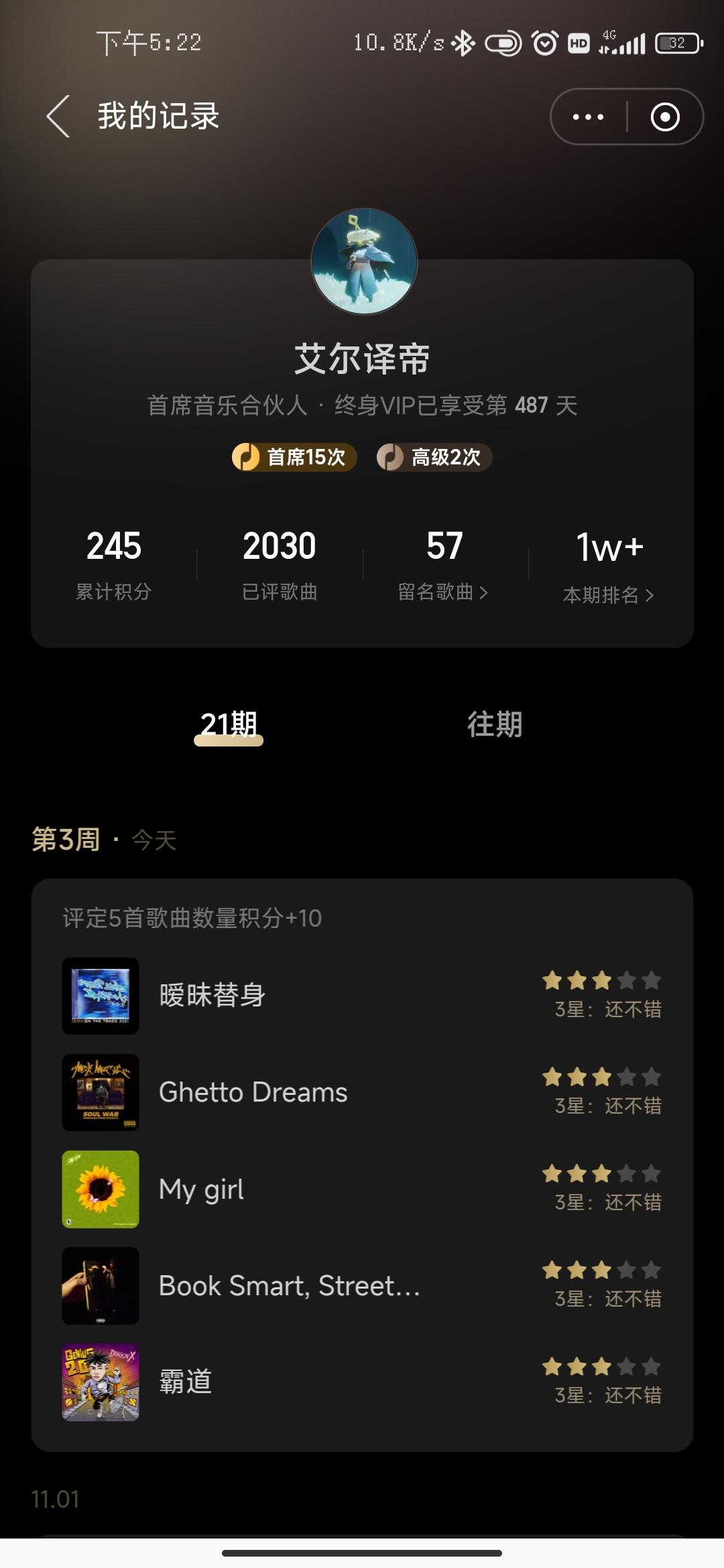Viewport: 724px width, 1568px height.
Task: Open the song 暧昧替身
Action: [213, 996]
